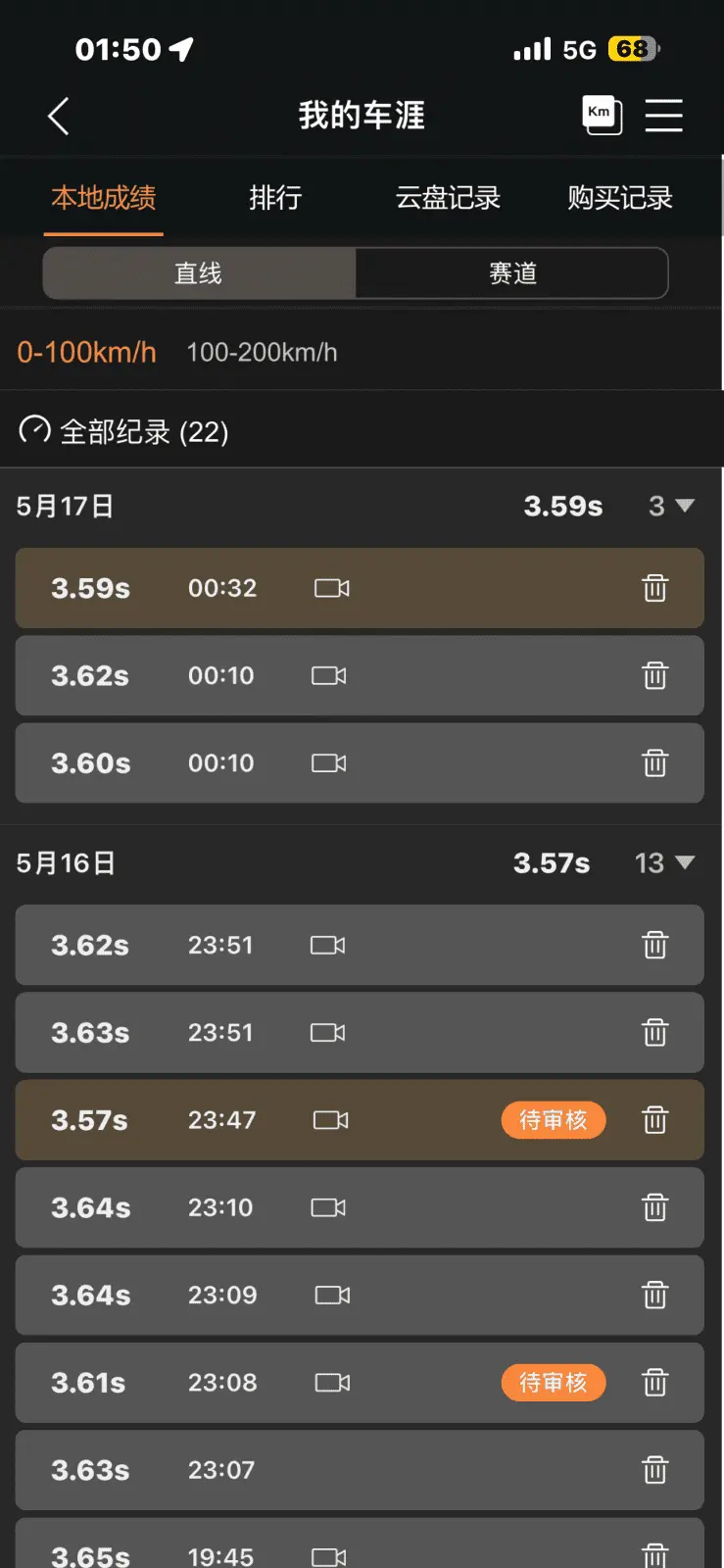This screenshot has width=724, height=1568.
Task: Tap the Km unit switch icon
Action: click(602, 115)
